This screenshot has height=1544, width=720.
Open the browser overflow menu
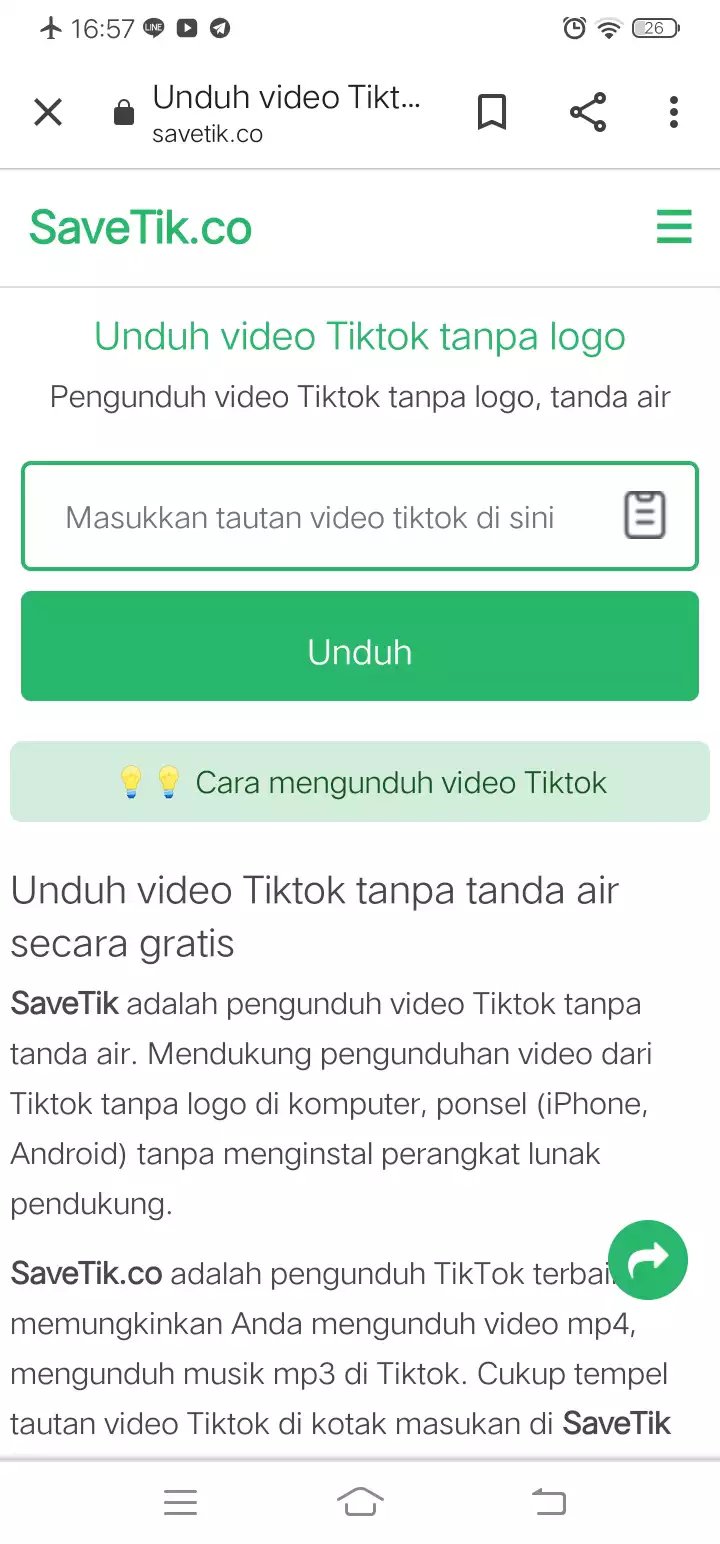pyautogui.click(x=674, y=113)
